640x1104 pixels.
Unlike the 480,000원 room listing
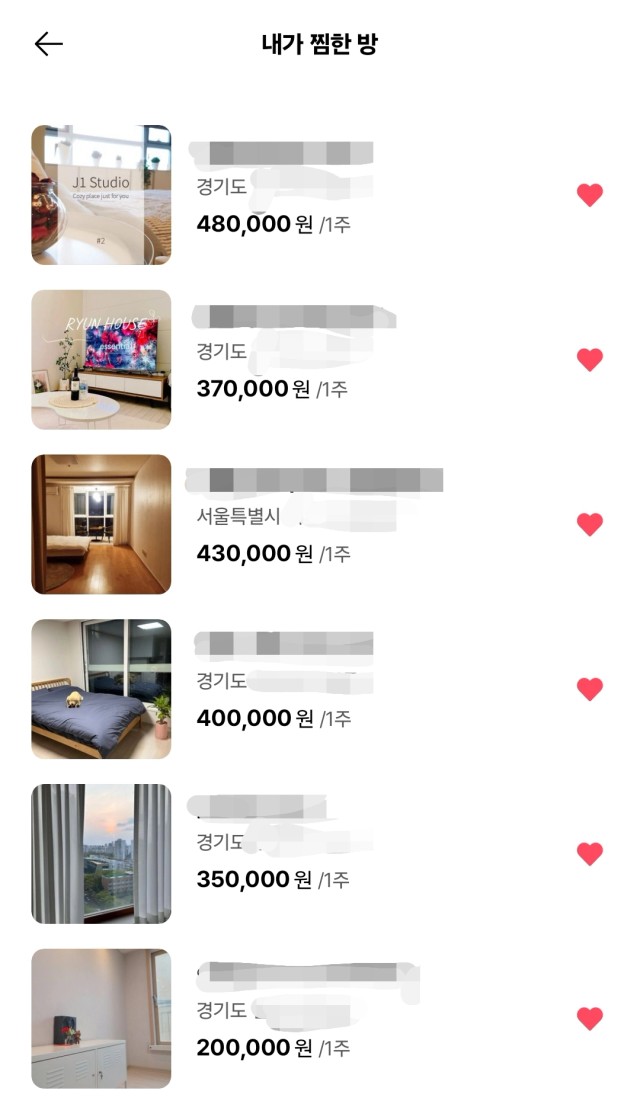pyautogui.click(x=590, y=195)
